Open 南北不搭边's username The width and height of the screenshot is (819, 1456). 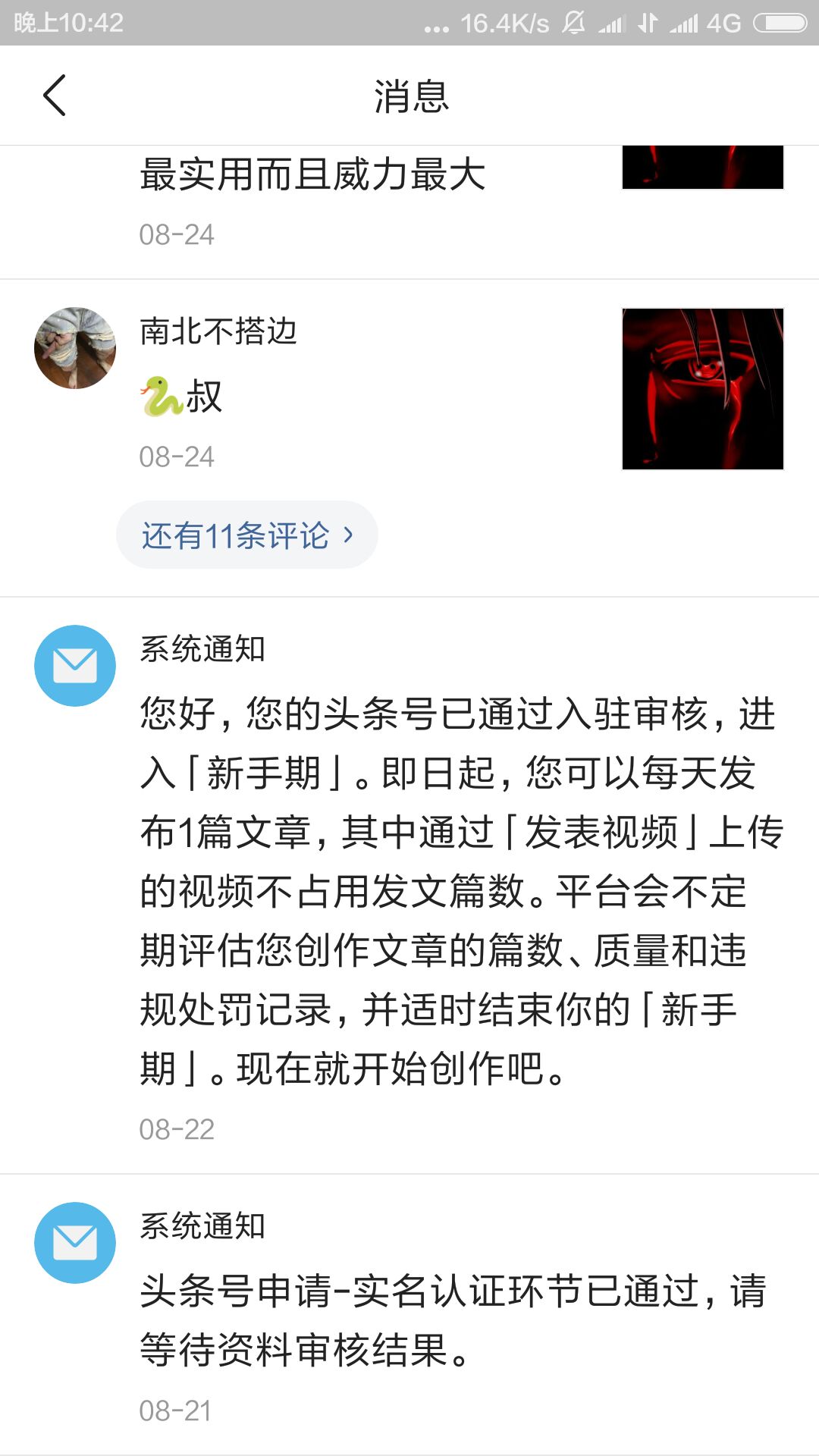point(219,331)
